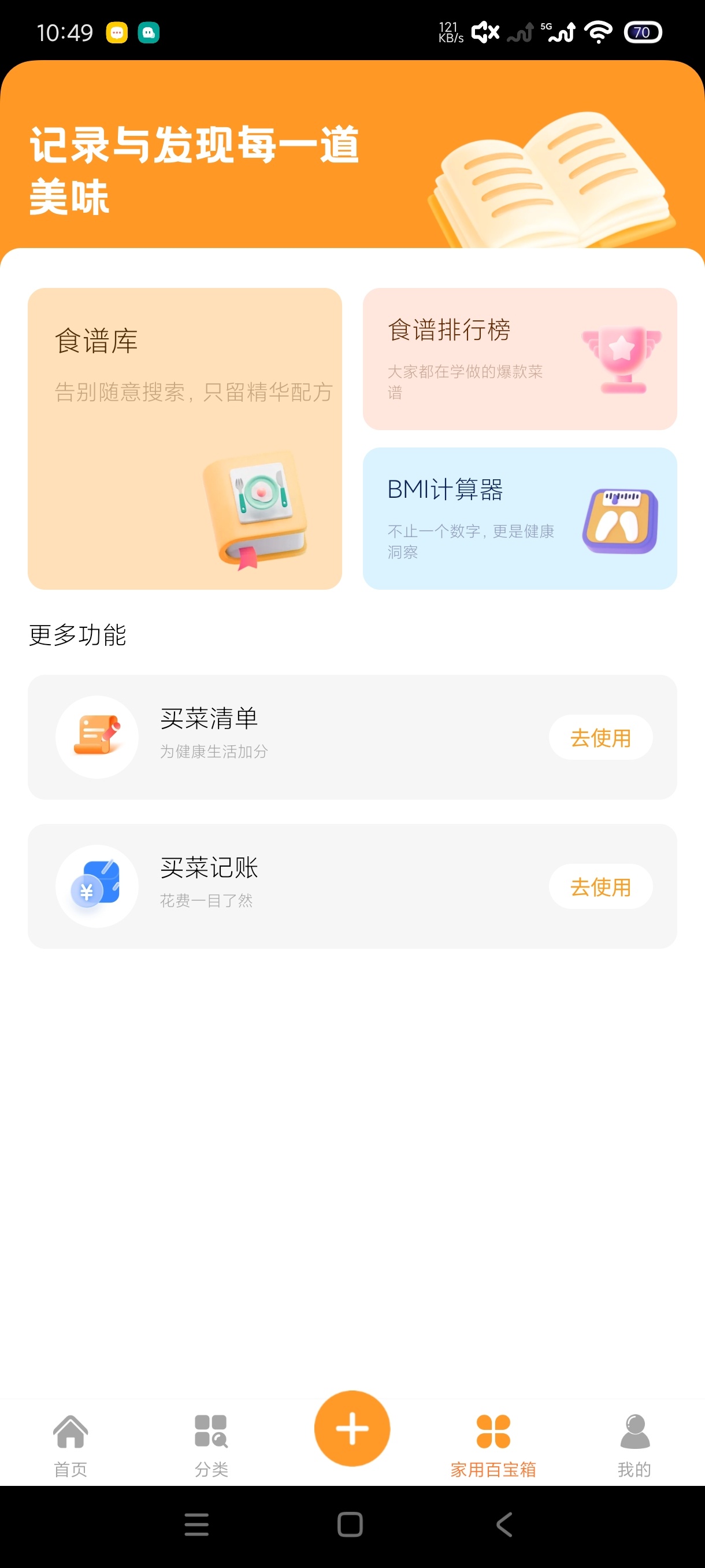This screenshot has height=1568, width=705.
Task: Tap the book illustration in the orange banner
Action: click(x=554, y=176)
